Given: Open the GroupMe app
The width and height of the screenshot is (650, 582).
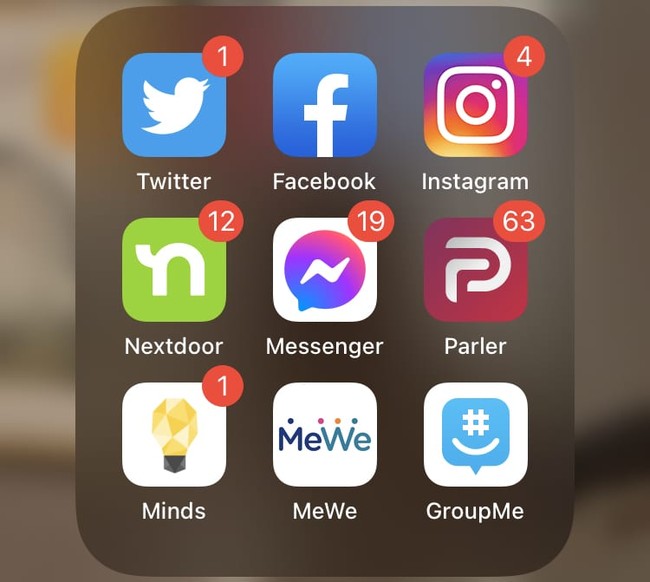Looking at the screenshot, I should pyautogui.click(x=475, y=434).
